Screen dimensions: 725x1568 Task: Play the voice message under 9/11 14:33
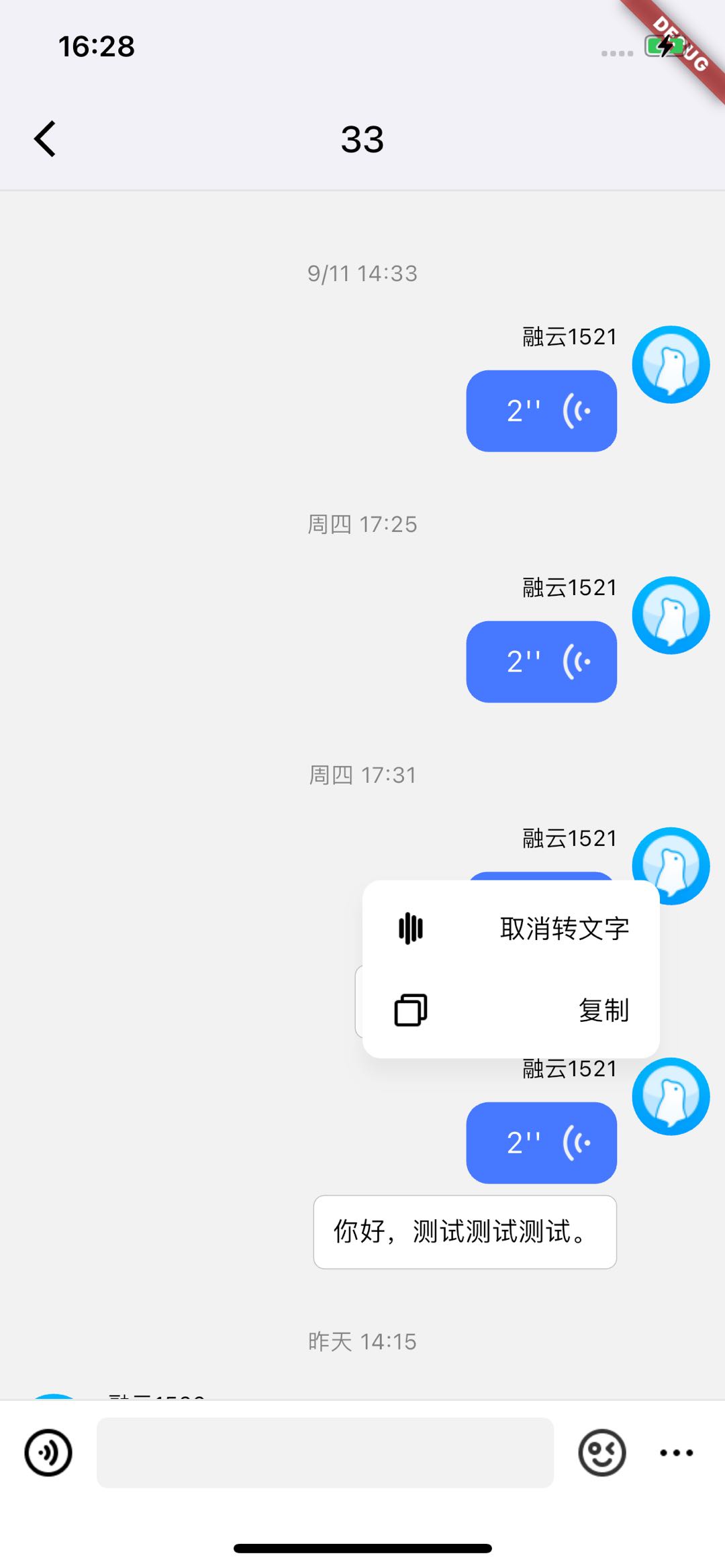pos(541,411)
